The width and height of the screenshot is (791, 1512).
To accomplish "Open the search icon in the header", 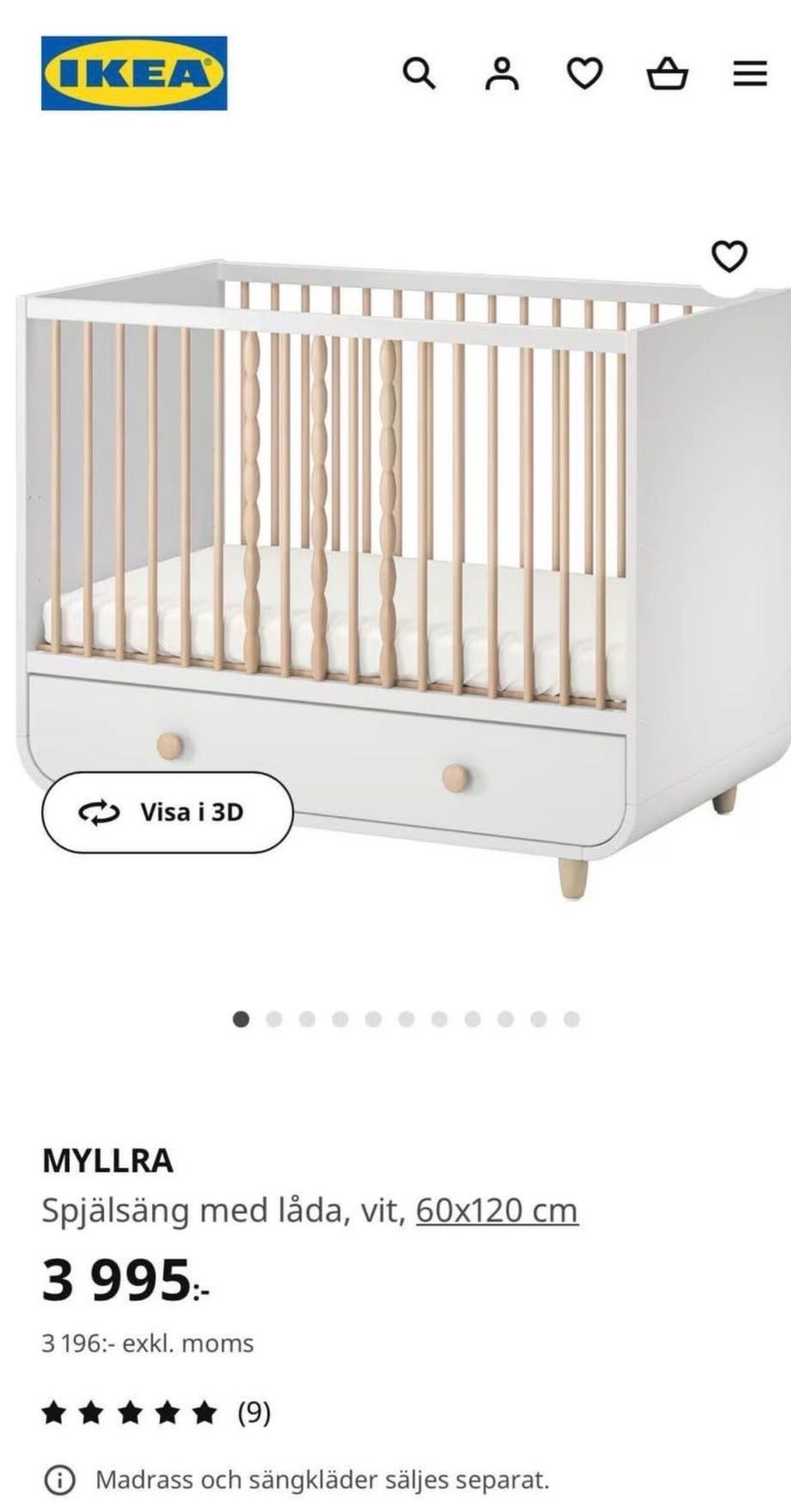I will tap(419, 74).
